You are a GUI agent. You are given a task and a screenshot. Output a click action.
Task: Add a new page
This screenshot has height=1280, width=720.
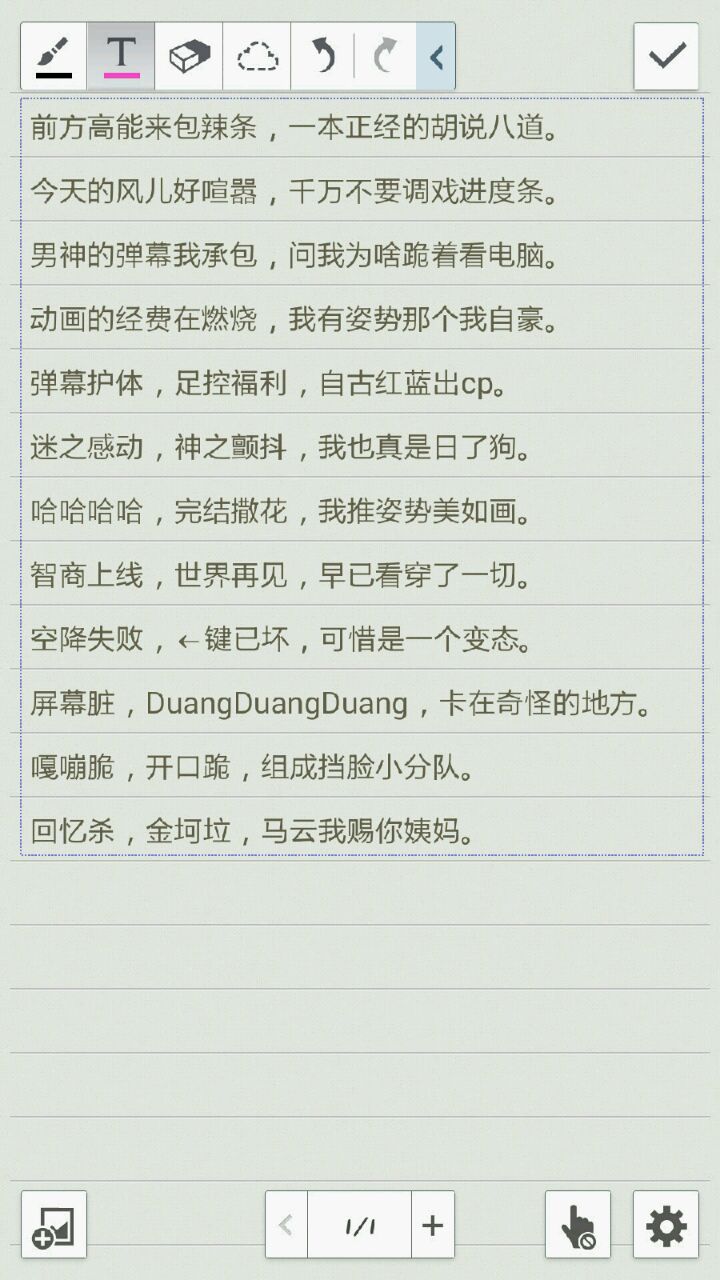pyautogui.click(x=432, y=1225)
